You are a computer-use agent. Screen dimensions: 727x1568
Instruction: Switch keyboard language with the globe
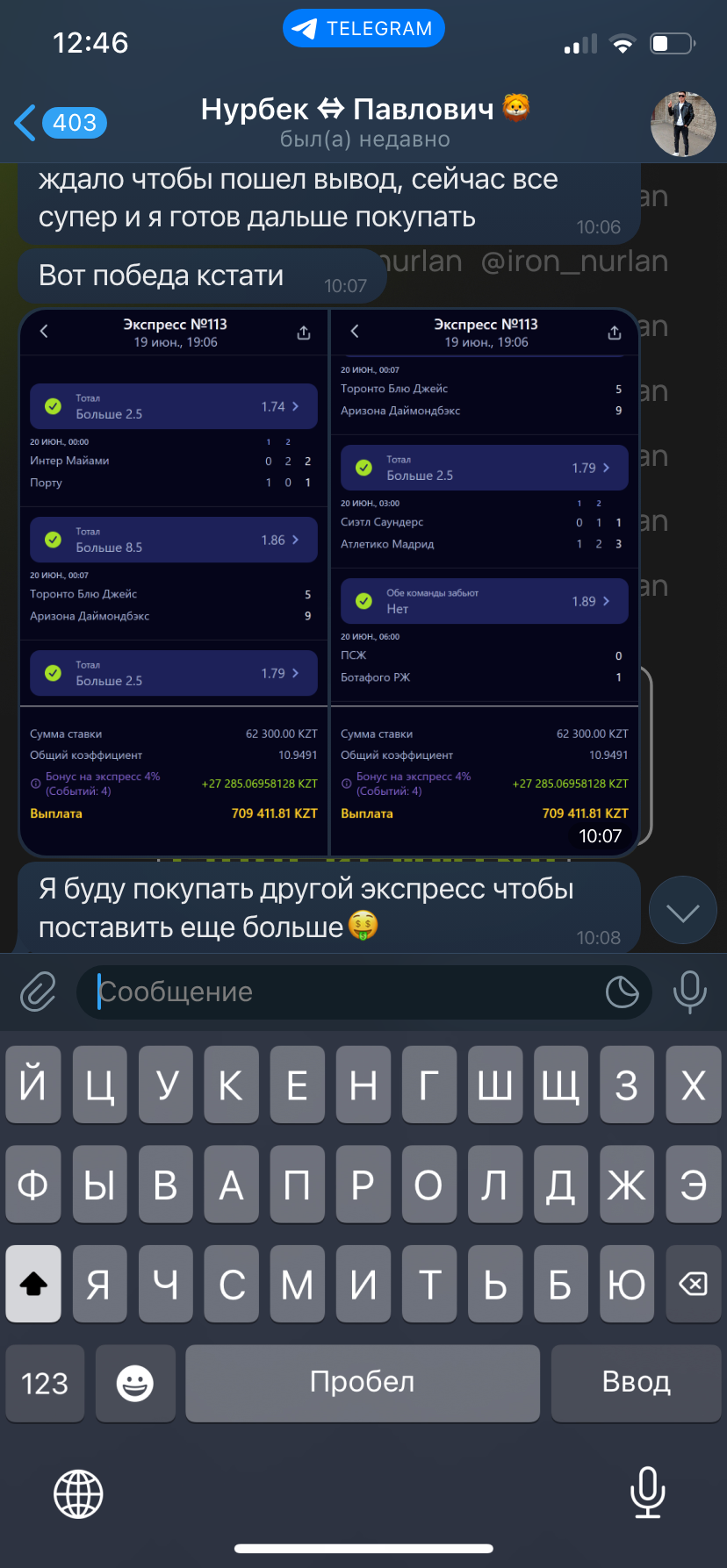click(x=78, y=1493)
